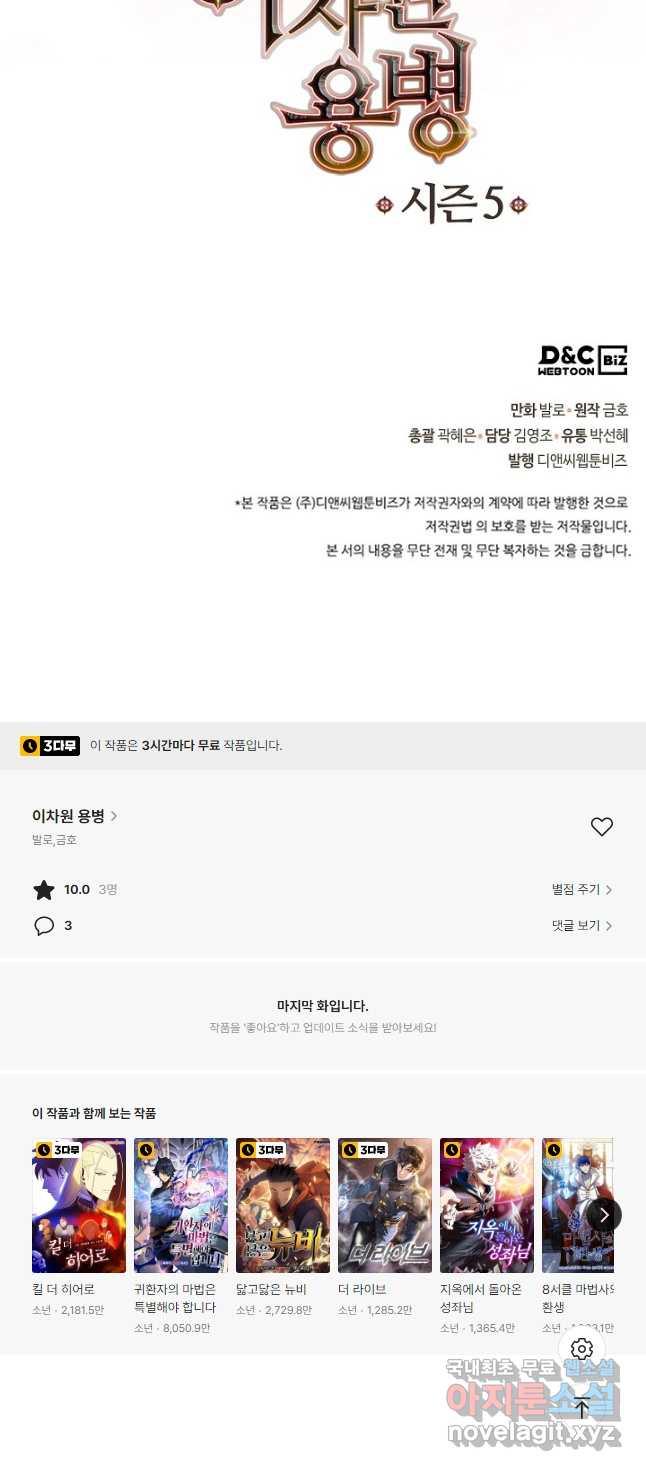Show next recommended titles with the arrow
646x1471 pixels.
tap(604, 1215)
